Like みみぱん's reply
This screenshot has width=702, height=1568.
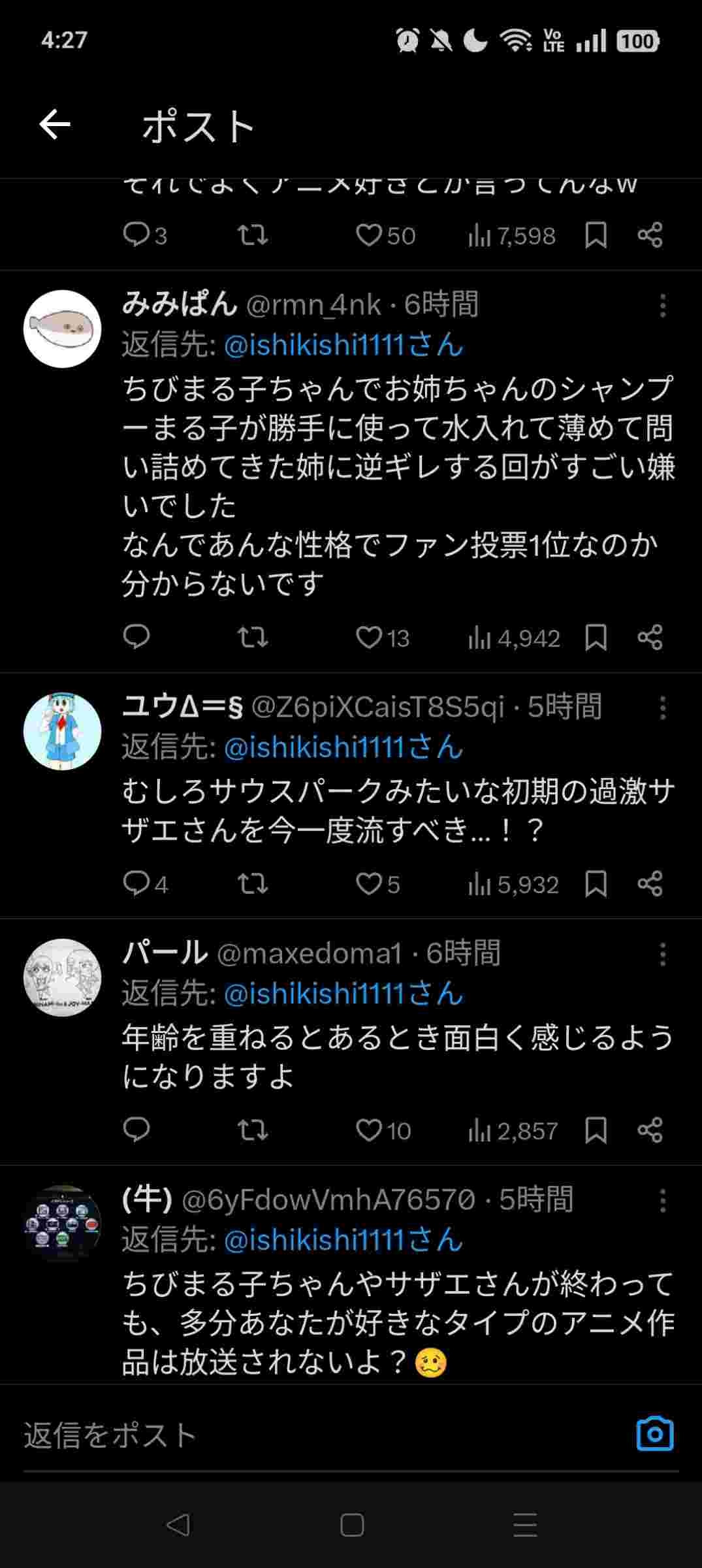pyautogui.click(x=369, y=638)
